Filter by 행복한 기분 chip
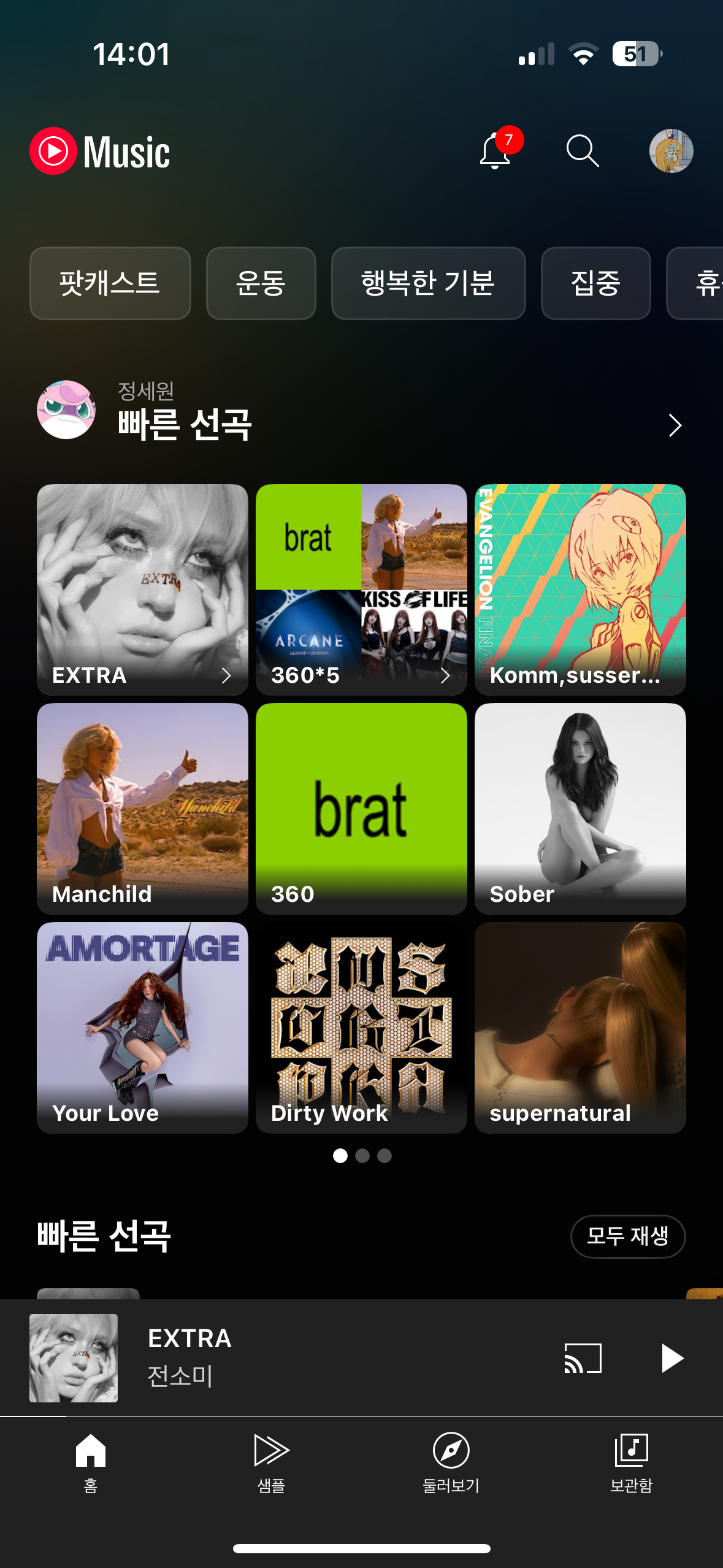The width and height of the screenshot is (723, 1568). [428, 283]
